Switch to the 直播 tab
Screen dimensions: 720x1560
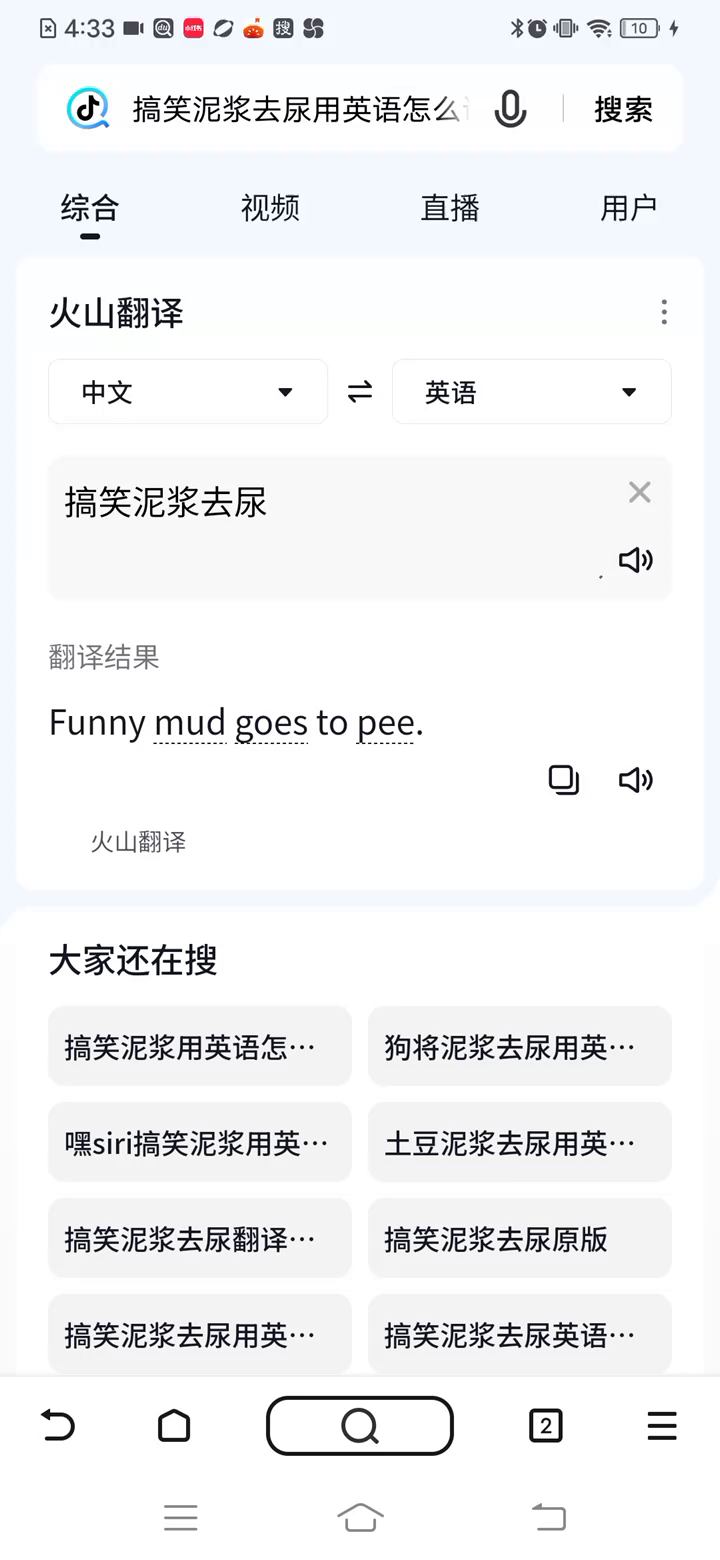coord(450,208)
